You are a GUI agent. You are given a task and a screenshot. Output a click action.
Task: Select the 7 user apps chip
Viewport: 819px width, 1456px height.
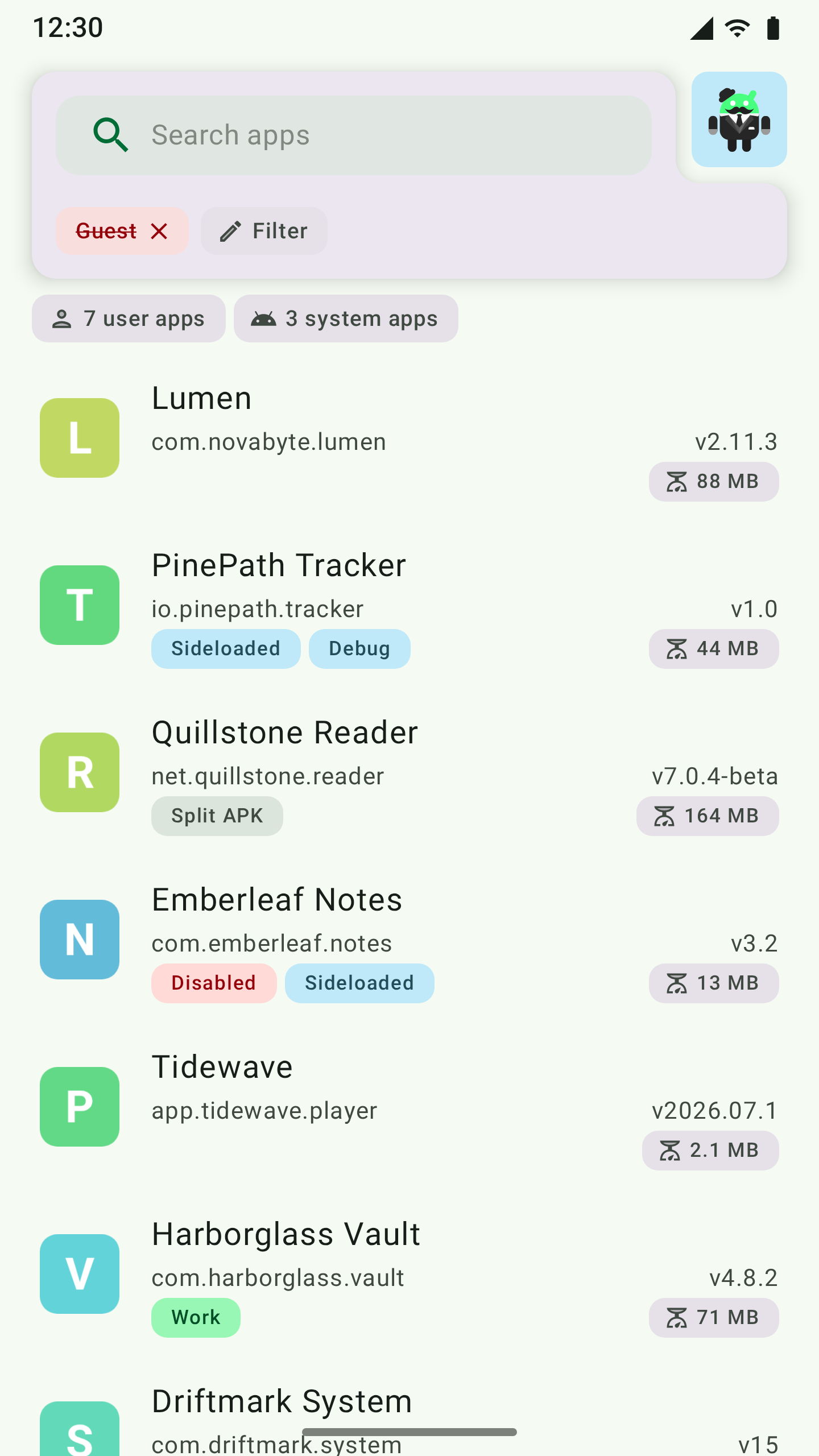129,318
